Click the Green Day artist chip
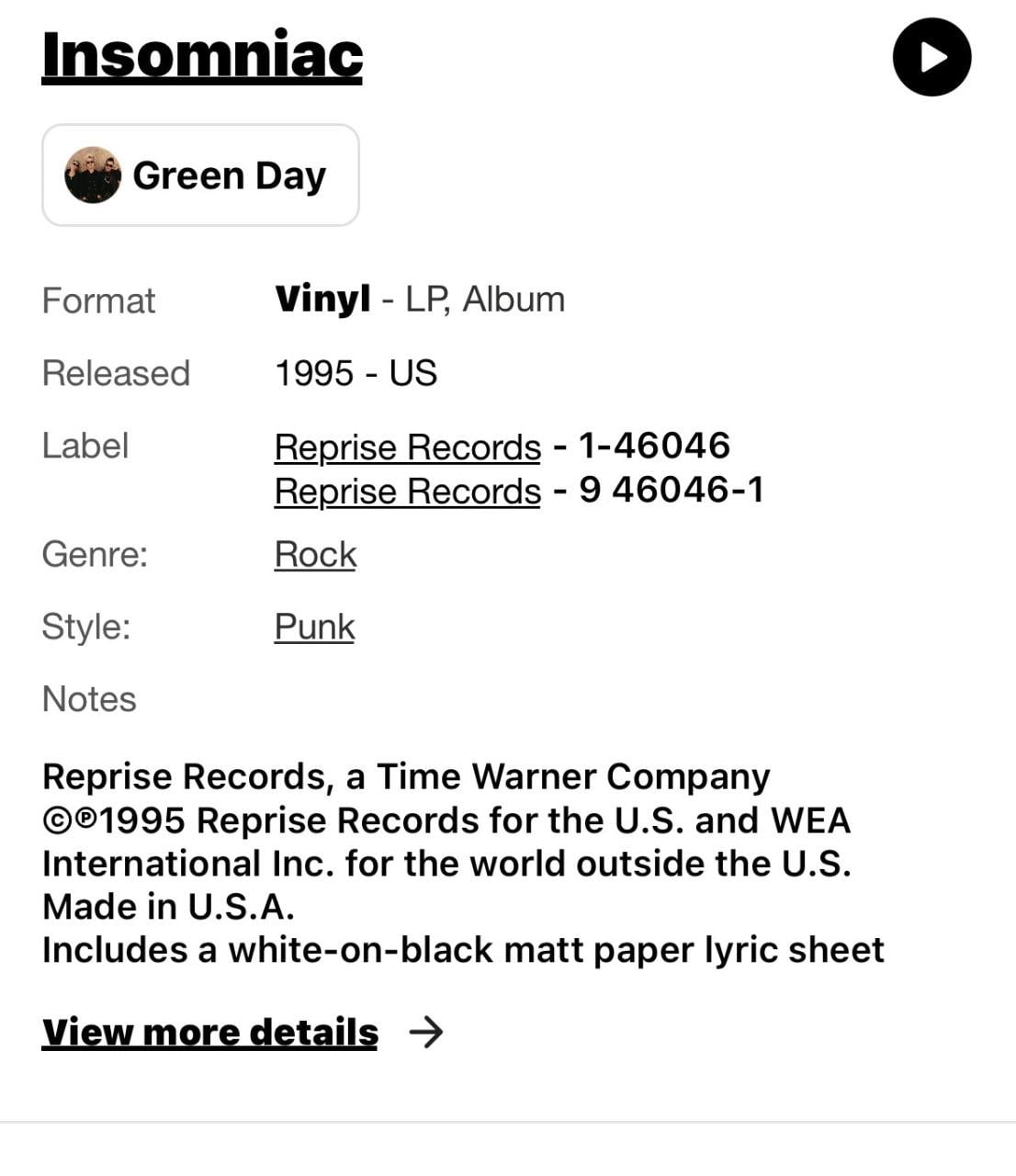This screenshot has width=1016, height=1176. [x=200, y=175]
